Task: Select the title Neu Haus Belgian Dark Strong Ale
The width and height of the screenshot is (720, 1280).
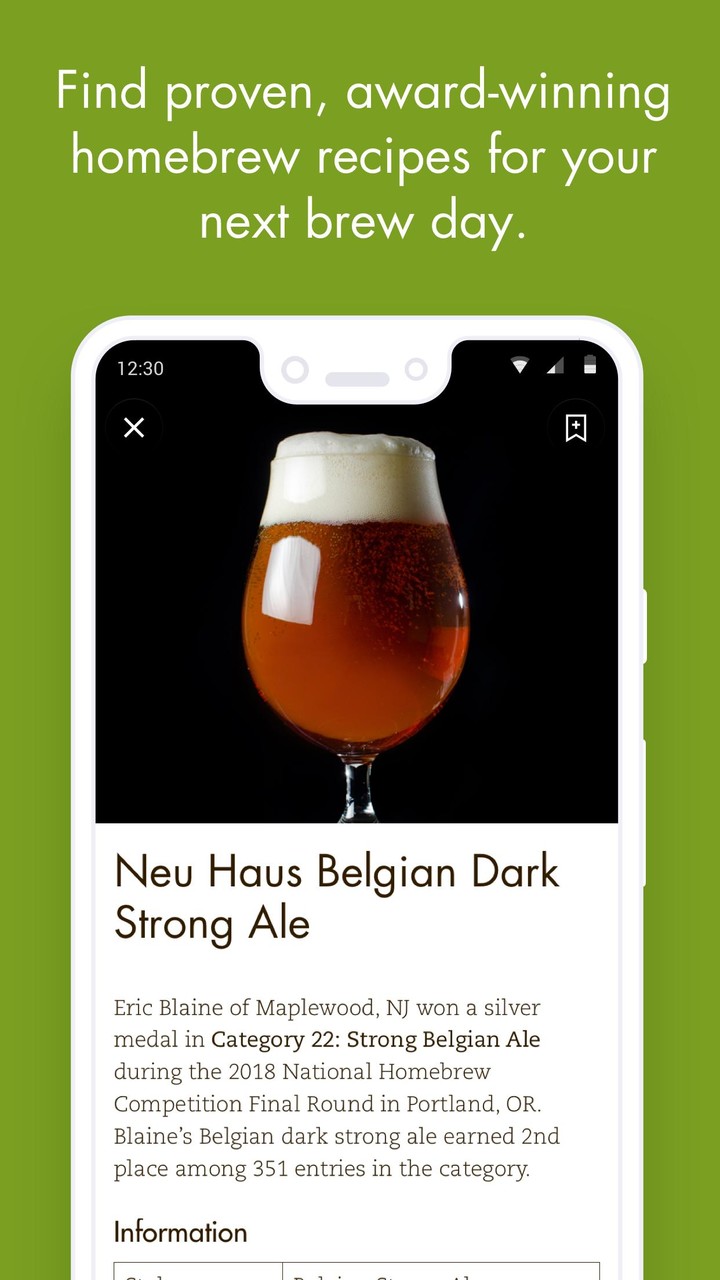Action: (x=336, y=897)
